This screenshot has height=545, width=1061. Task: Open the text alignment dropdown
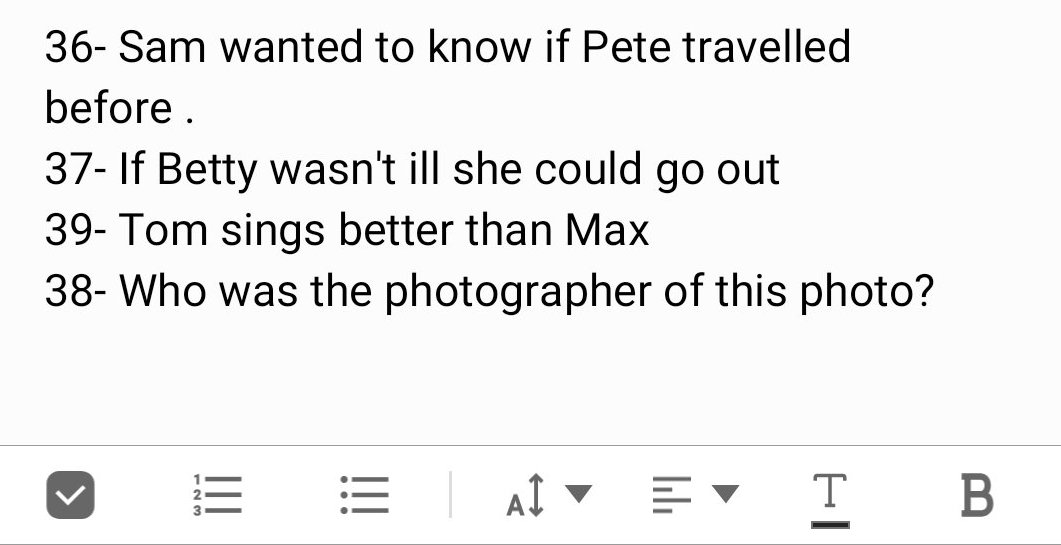pyautogui.click(x=696, y=495)
